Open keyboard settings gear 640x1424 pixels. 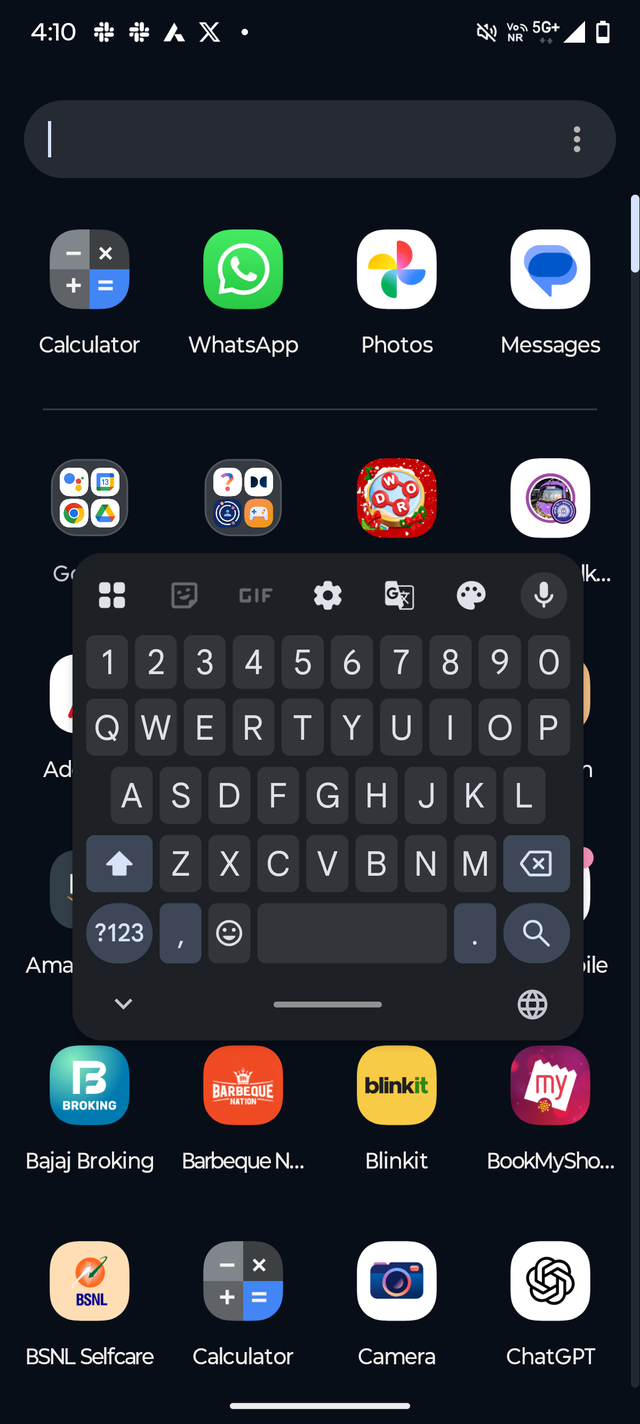pos(328,596)
